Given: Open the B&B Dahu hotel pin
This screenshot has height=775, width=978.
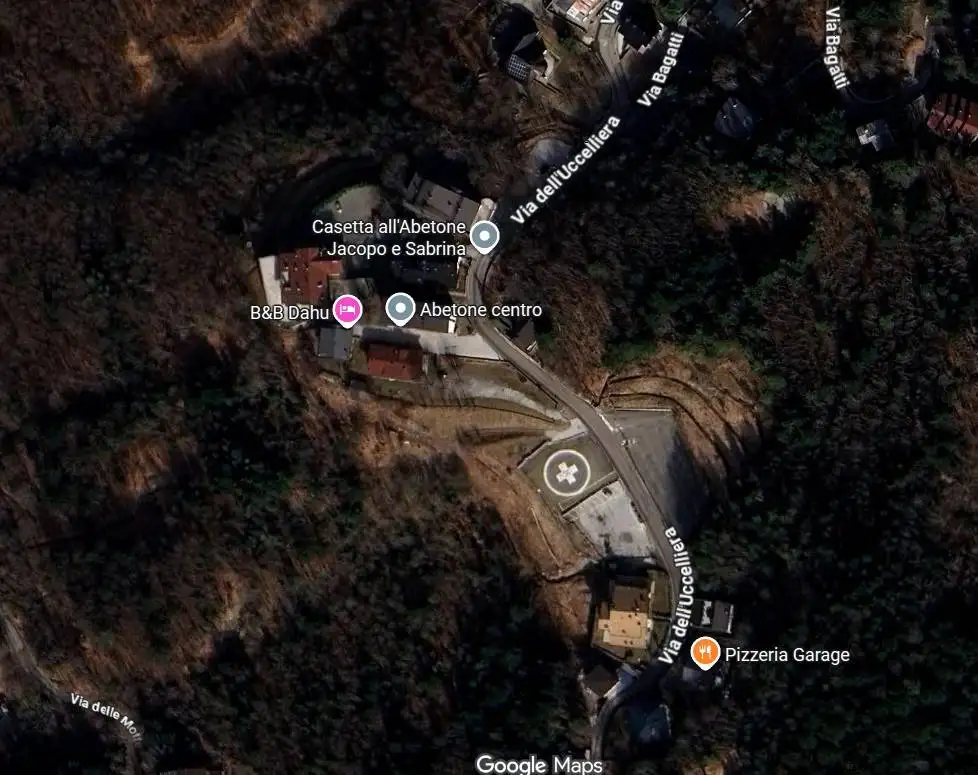Looking at the screenshot, I should coord(347,310).
